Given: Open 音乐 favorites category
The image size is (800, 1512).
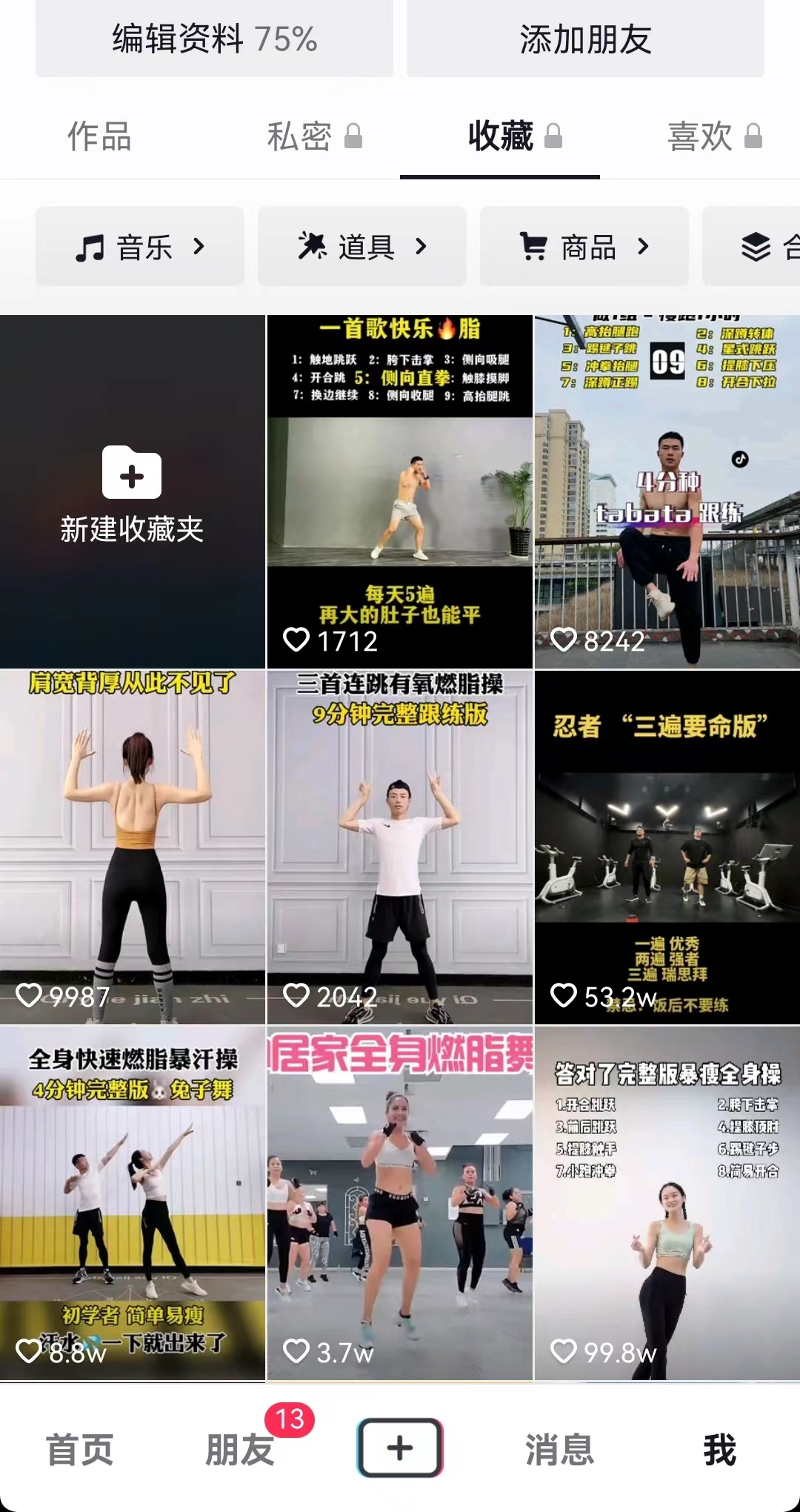Looking at the screenshot, I should (140, 247).
